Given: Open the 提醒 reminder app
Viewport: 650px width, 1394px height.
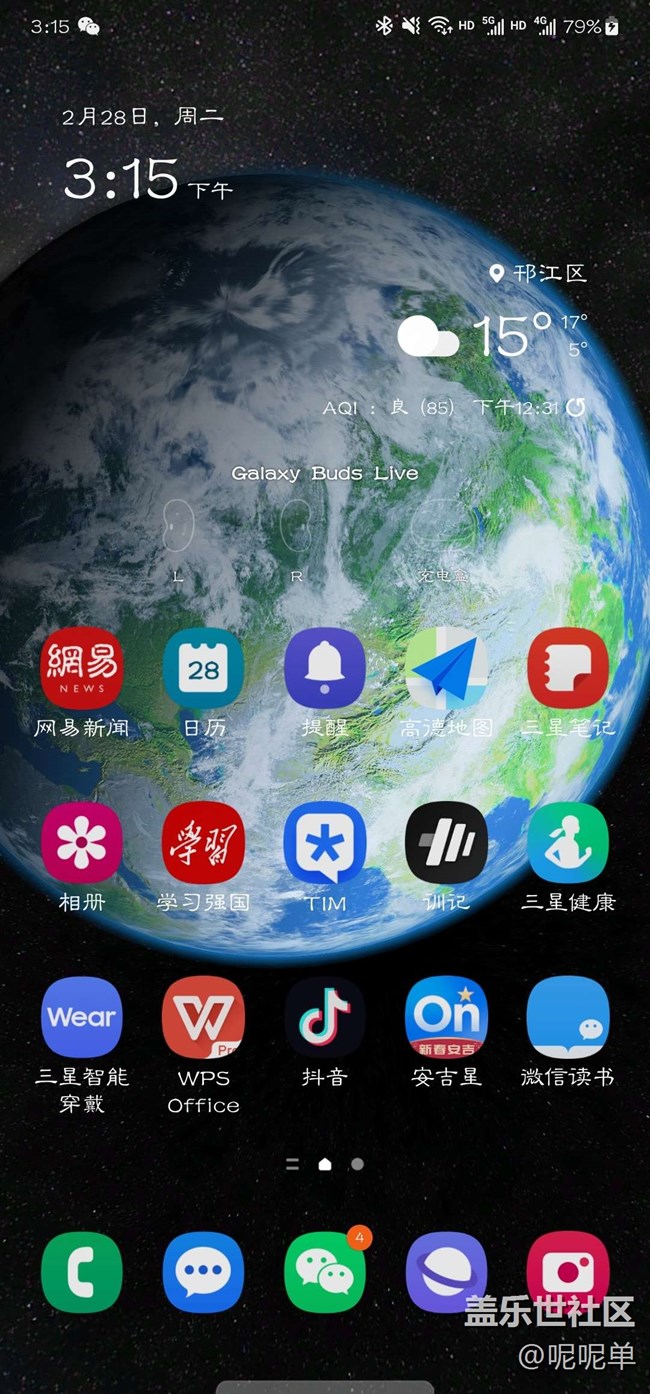Looking at the screenshot, I should 324,668.
